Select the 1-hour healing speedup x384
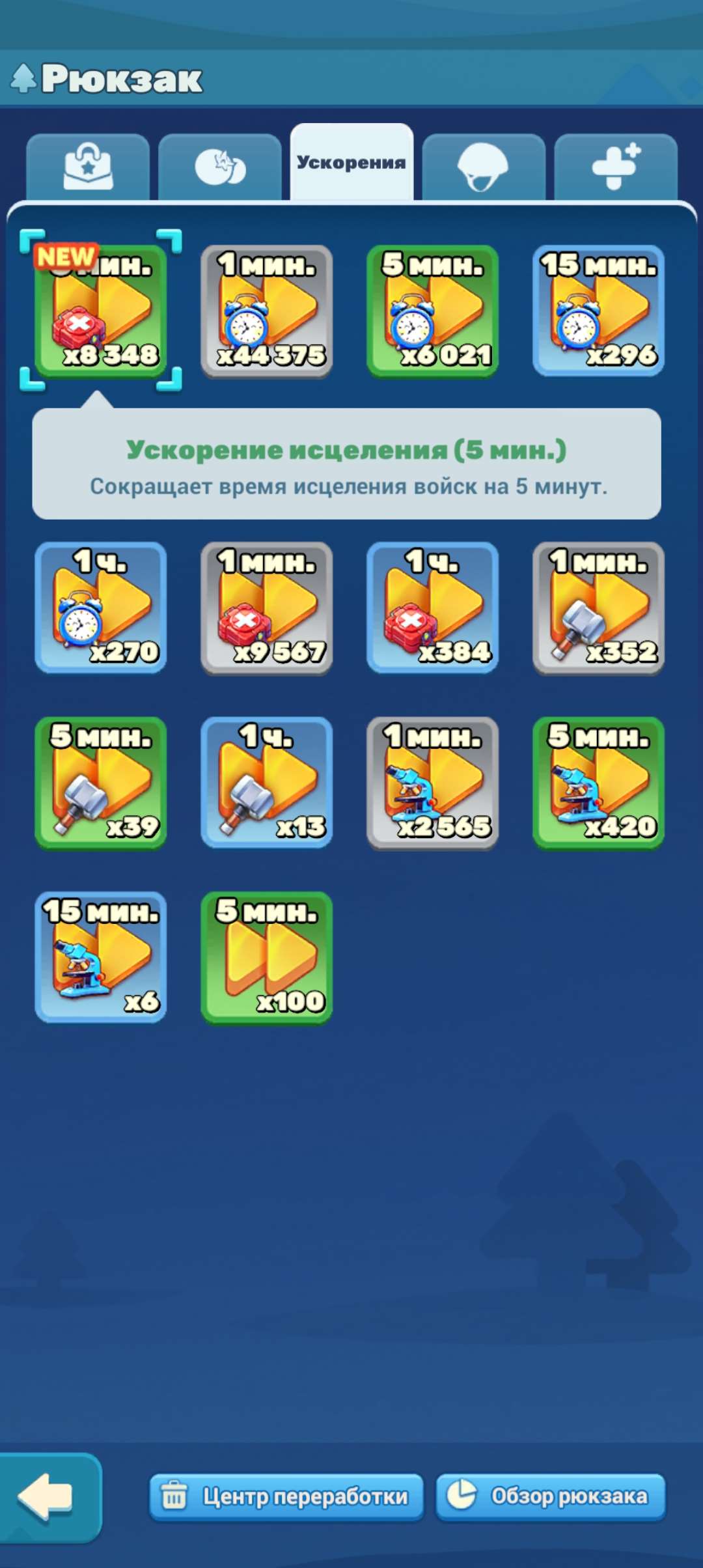 tap(432, 609)
